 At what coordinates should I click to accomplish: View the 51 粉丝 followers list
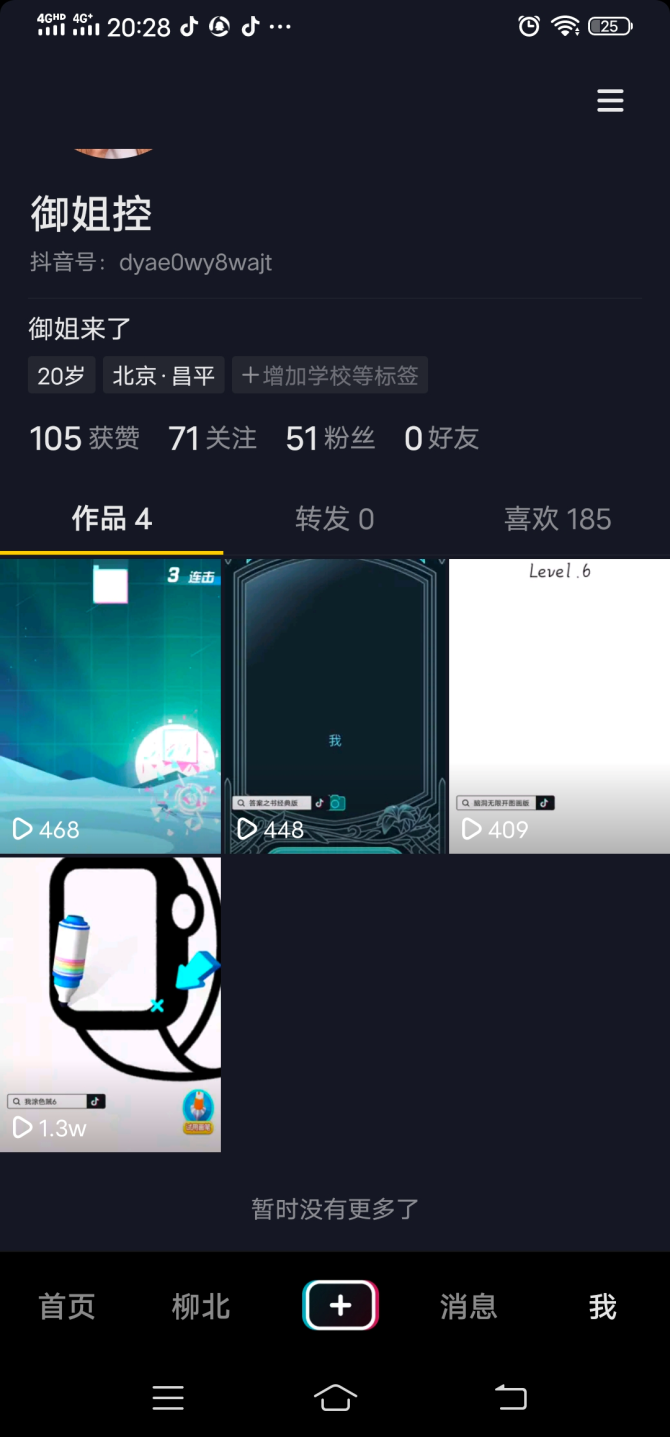(330, 438)
